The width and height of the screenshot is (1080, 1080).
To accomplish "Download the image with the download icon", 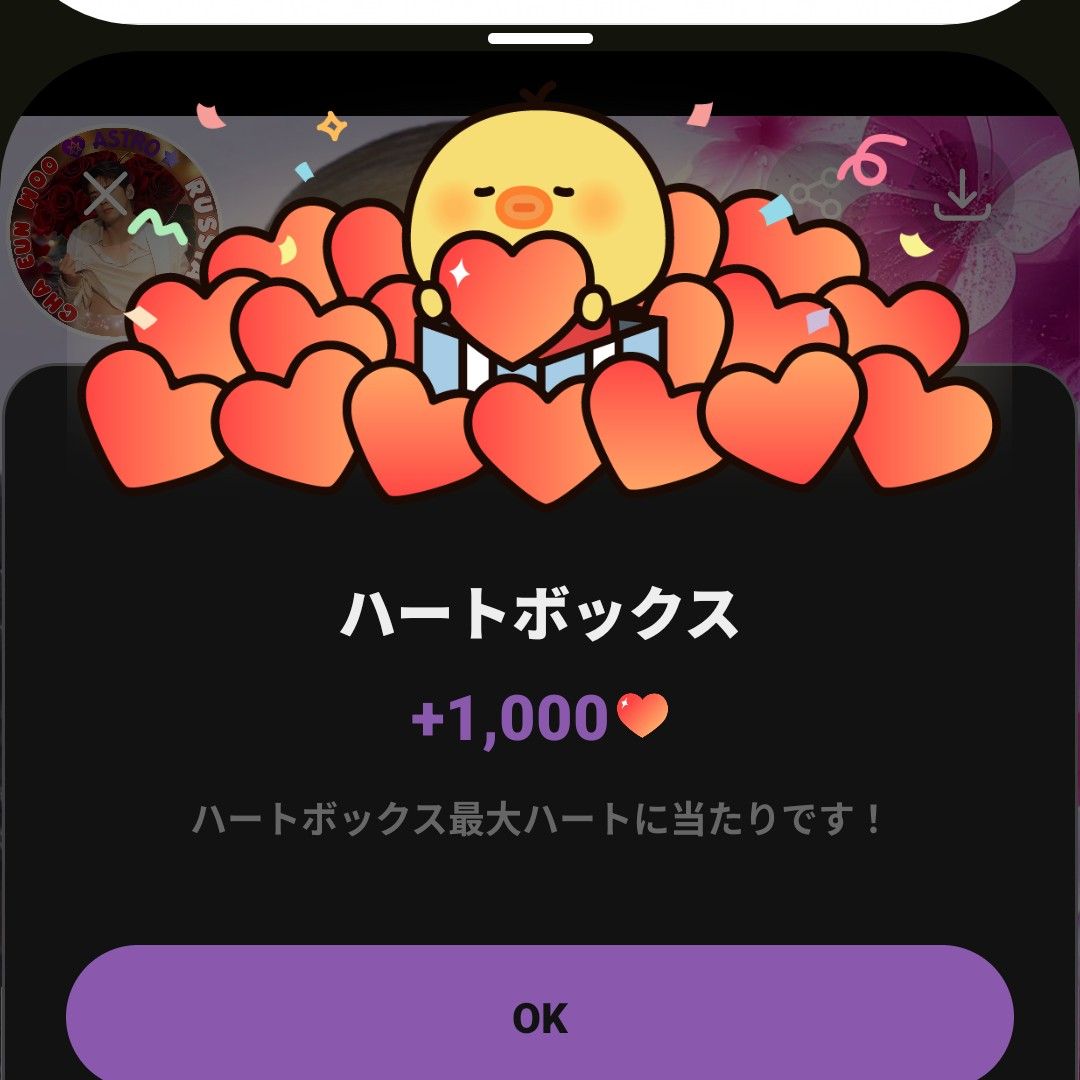I will (961, 196).
